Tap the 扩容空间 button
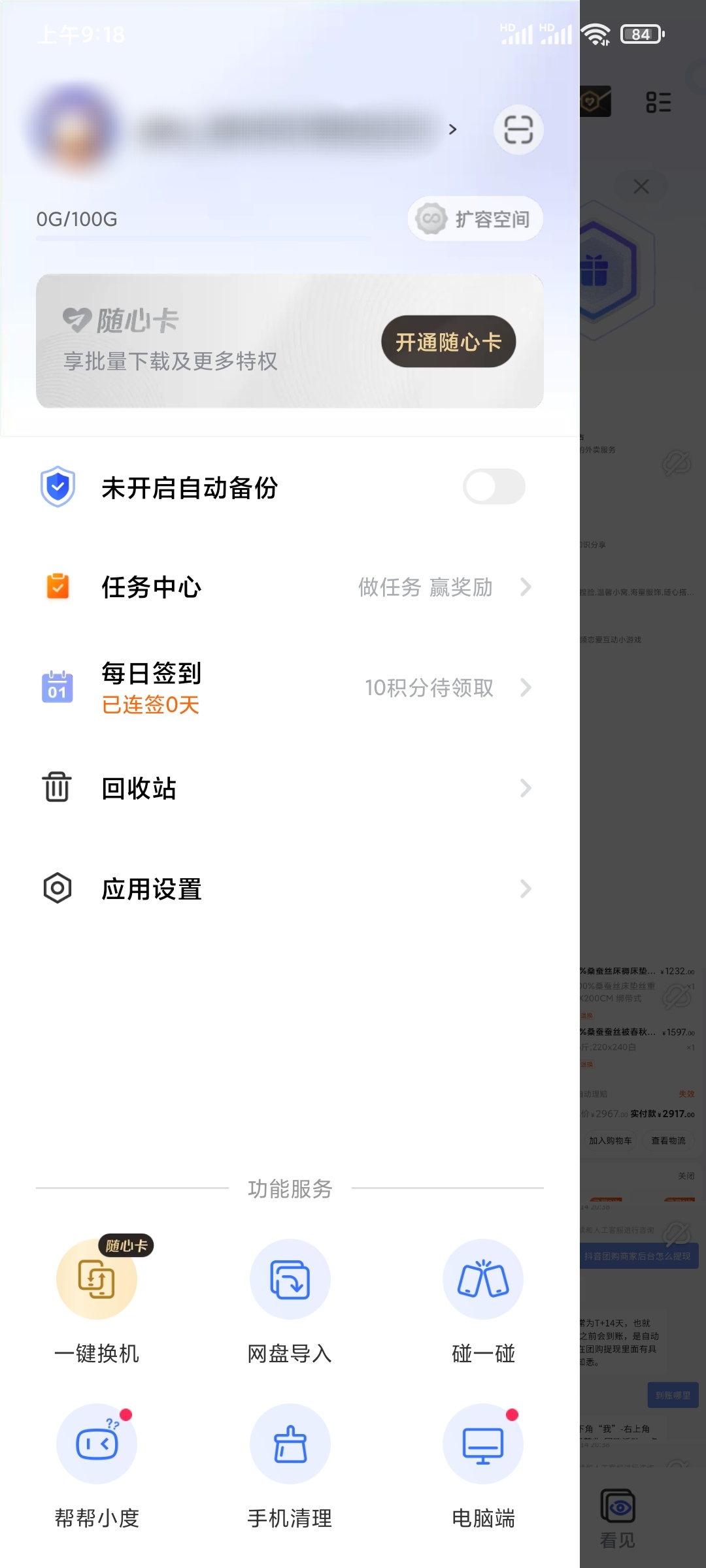Viewport: 706px width, 1568px height. [475, 219]
